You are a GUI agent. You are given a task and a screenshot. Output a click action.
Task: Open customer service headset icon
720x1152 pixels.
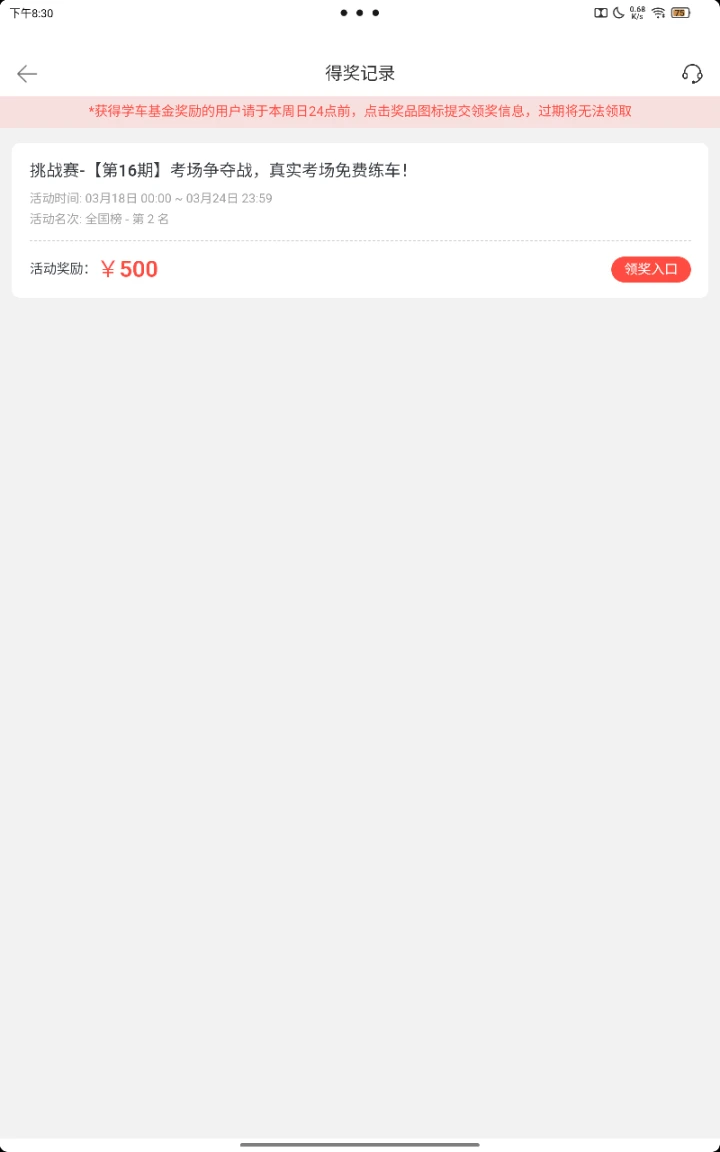(692, 73)
